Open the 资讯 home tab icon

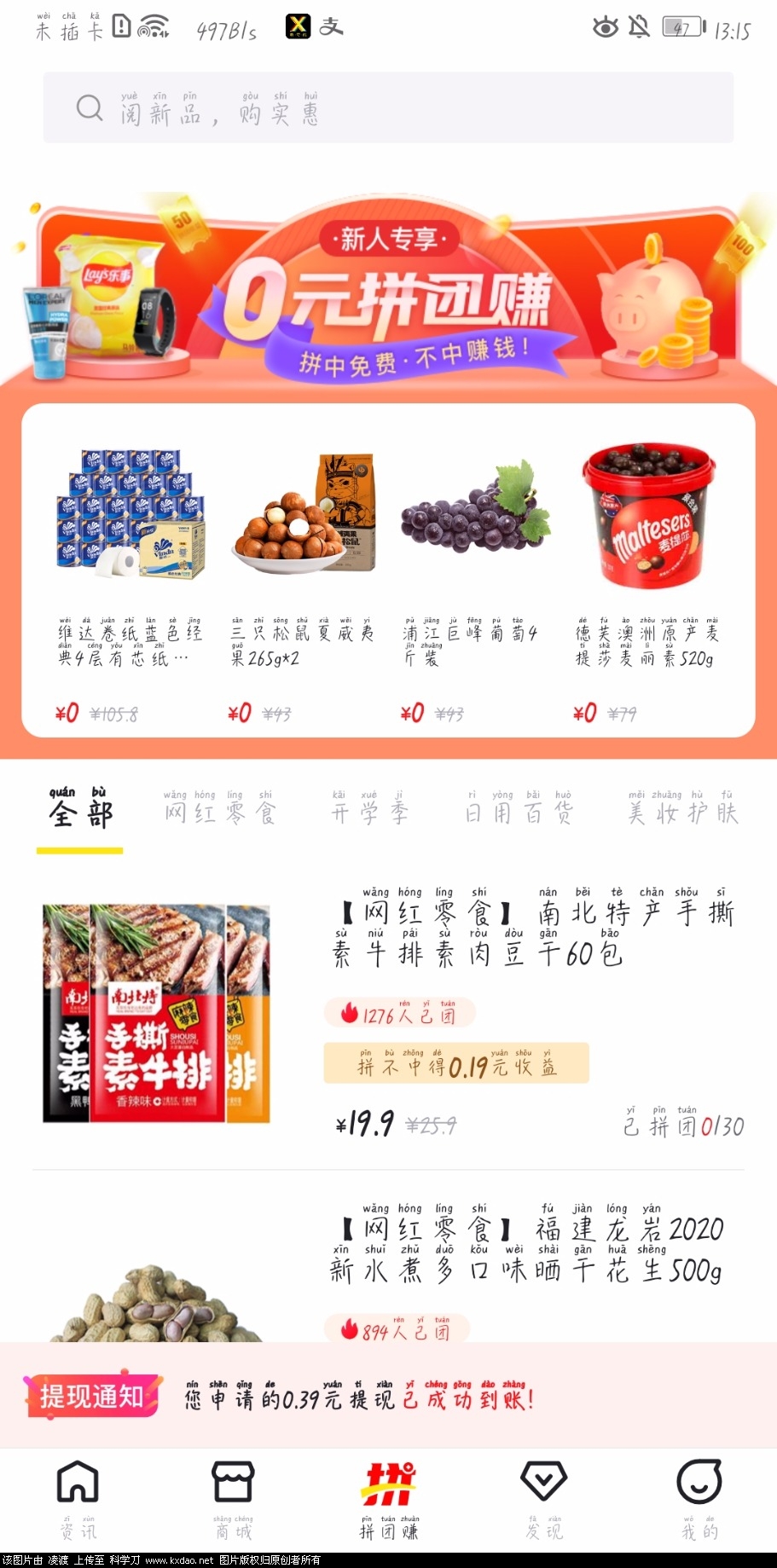tap(78, 1484)
